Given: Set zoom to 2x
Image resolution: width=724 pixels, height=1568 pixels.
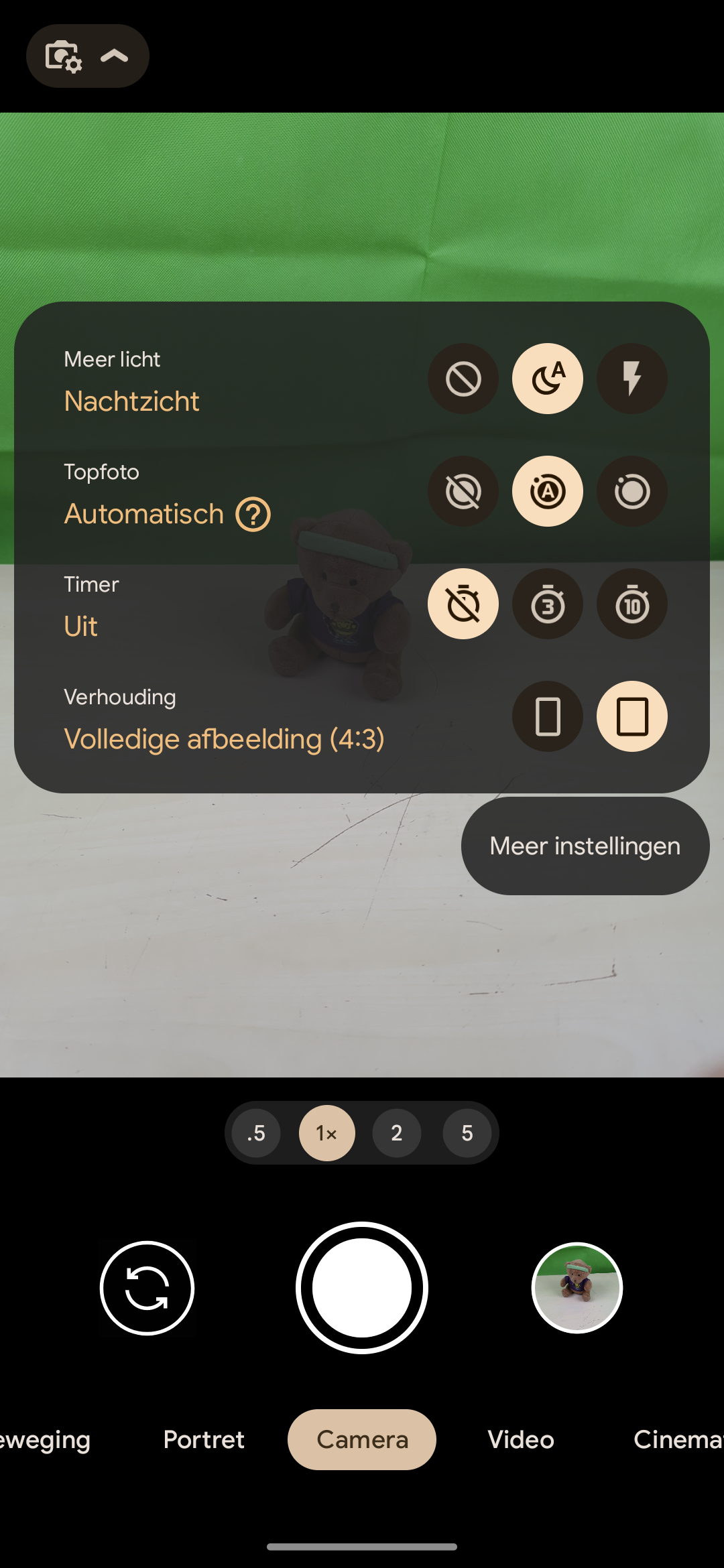Looking at the screenshot, I should (x=397, y=1133).
